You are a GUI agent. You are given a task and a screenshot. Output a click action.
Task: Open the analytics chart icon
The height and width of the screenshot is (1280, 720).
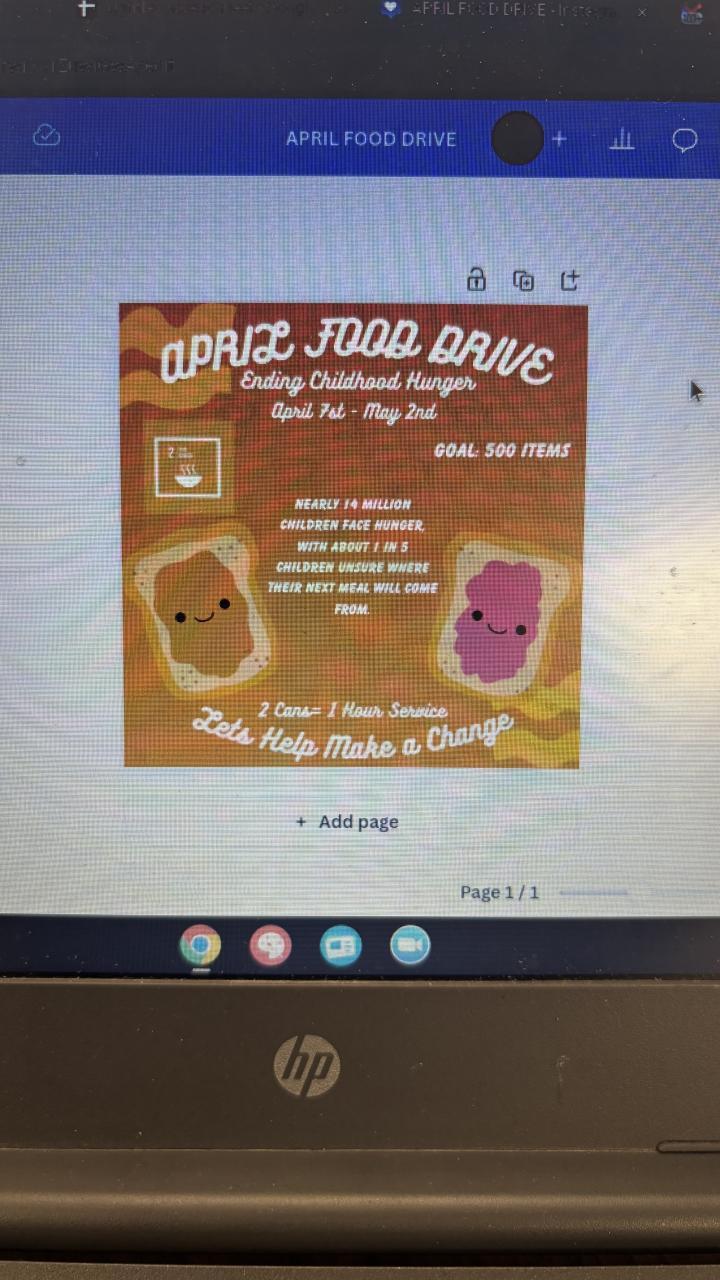[x=622, y=139]
